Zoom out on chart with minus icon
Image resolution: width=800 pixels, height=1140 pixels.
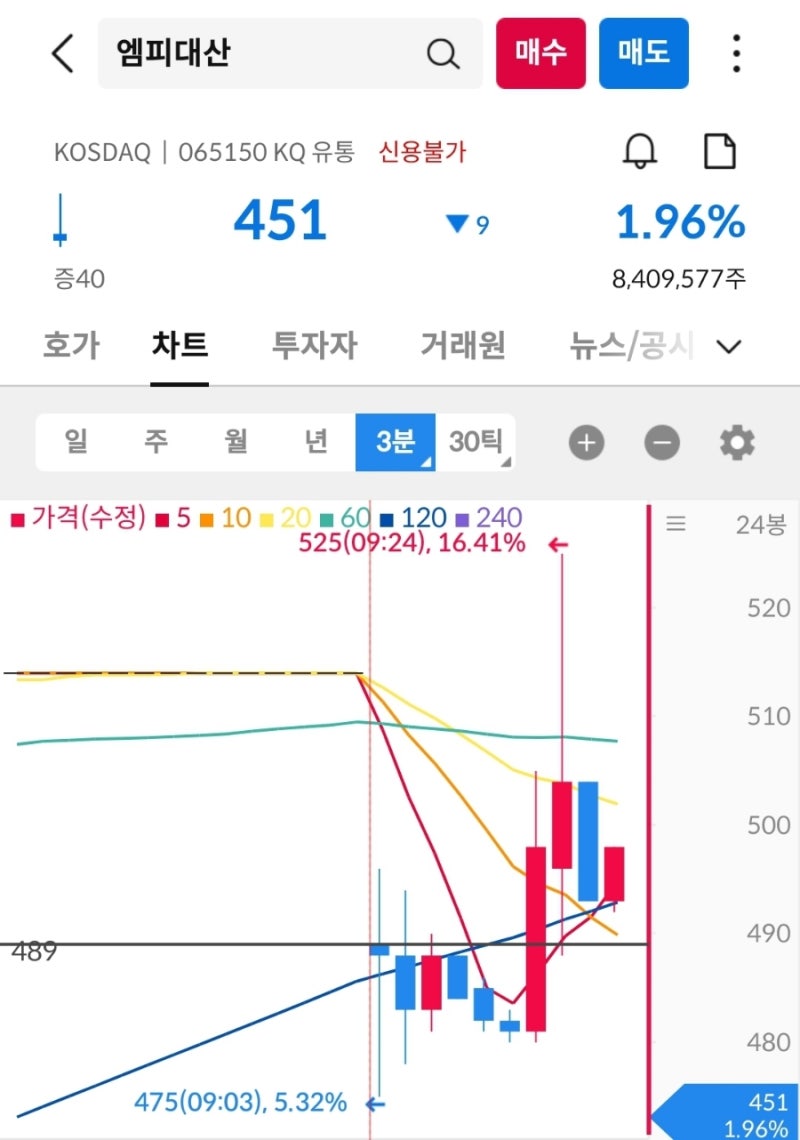pyautogui.click(x=661, y=442)
